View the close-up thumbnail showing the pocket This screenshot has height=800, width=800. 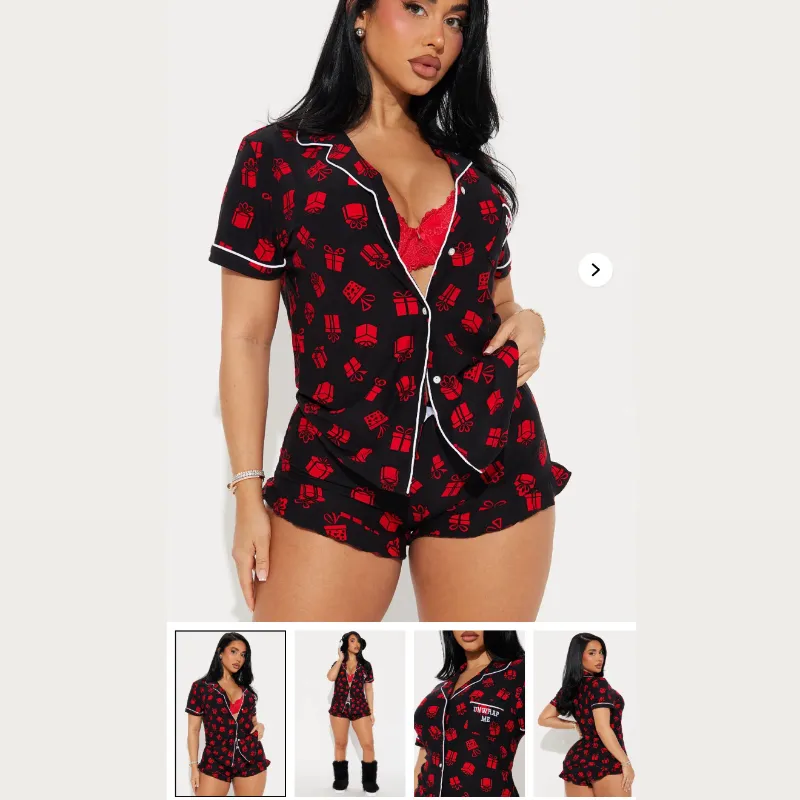pos(469,713)
